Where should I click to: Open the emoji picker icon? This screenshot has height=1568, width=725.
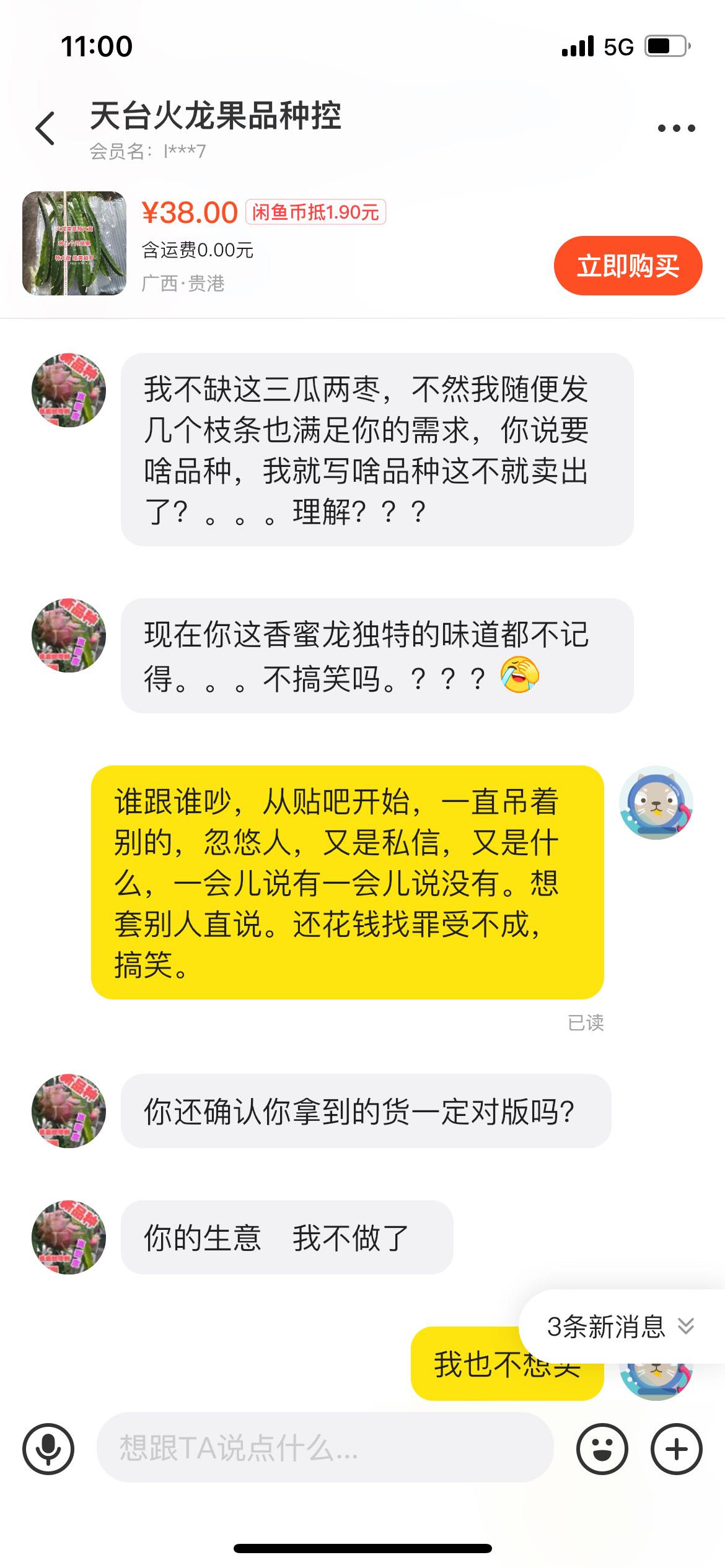pos(602,1449)
